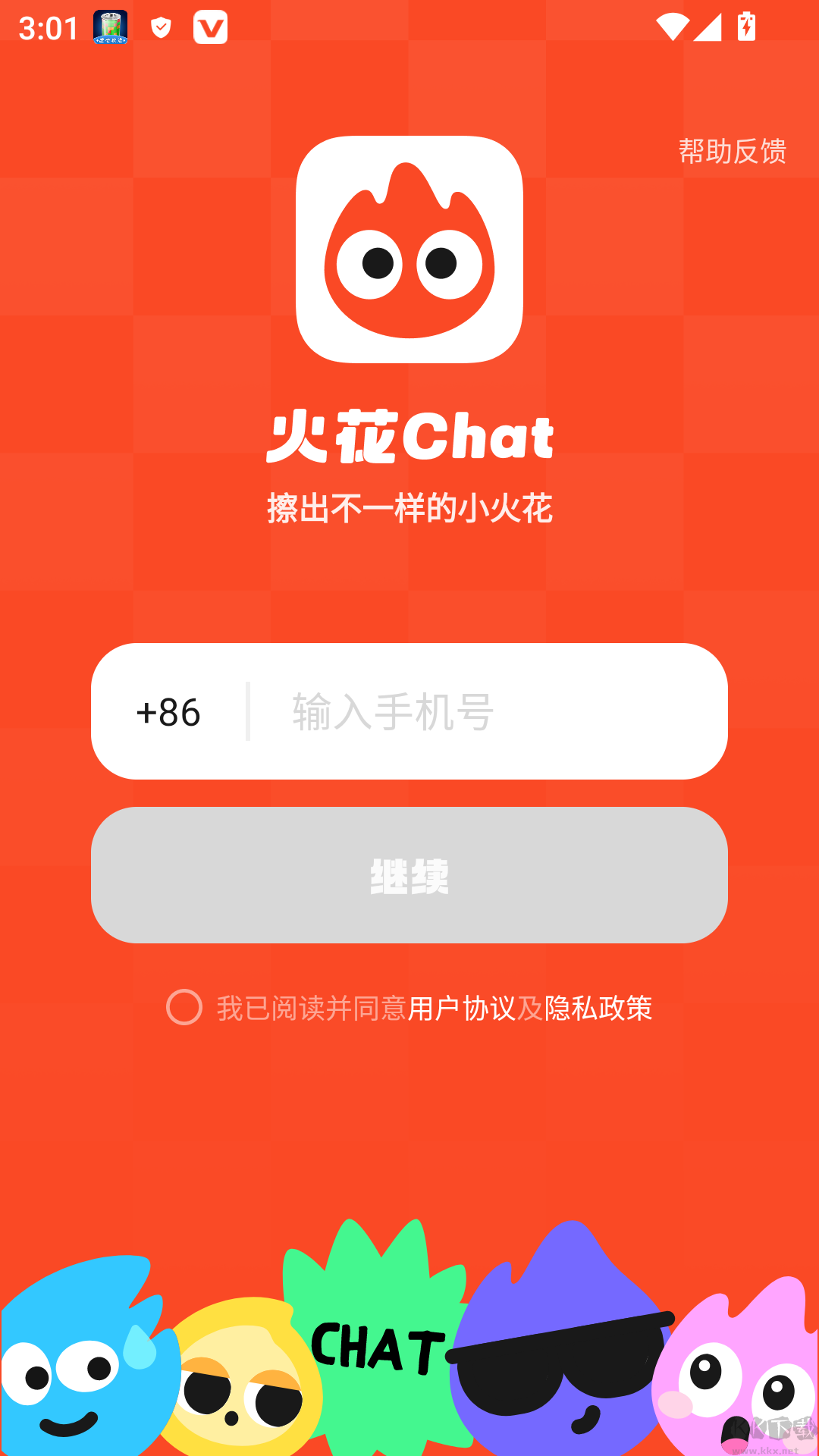Image resolution: width=819 pixels, height=1456 pixels.
Task: Open the +86 country code selector
Action: (x=168, y=713)
